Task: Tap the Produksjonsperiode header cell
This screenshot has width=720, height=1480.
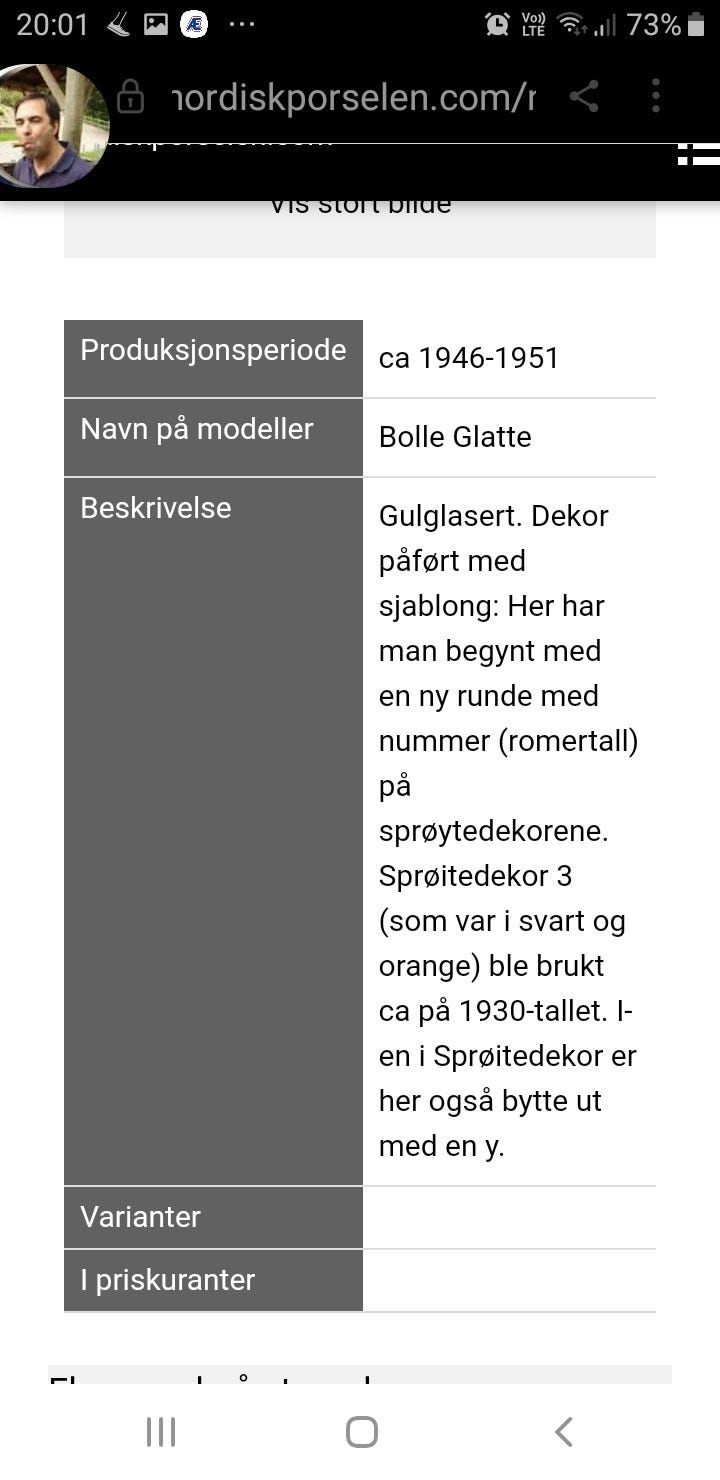Action: pos(213,350)
